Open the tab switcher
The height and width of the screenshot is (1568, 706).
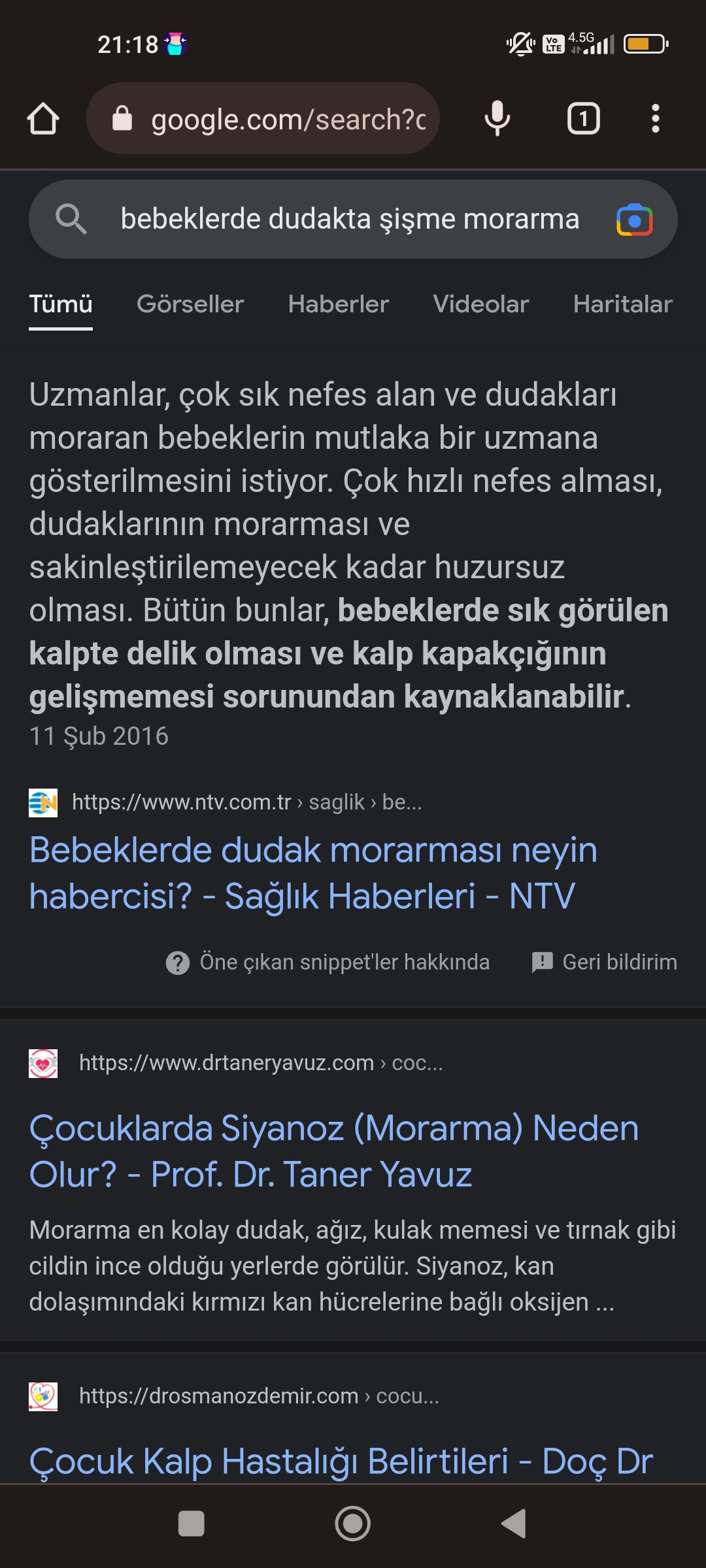583,119
